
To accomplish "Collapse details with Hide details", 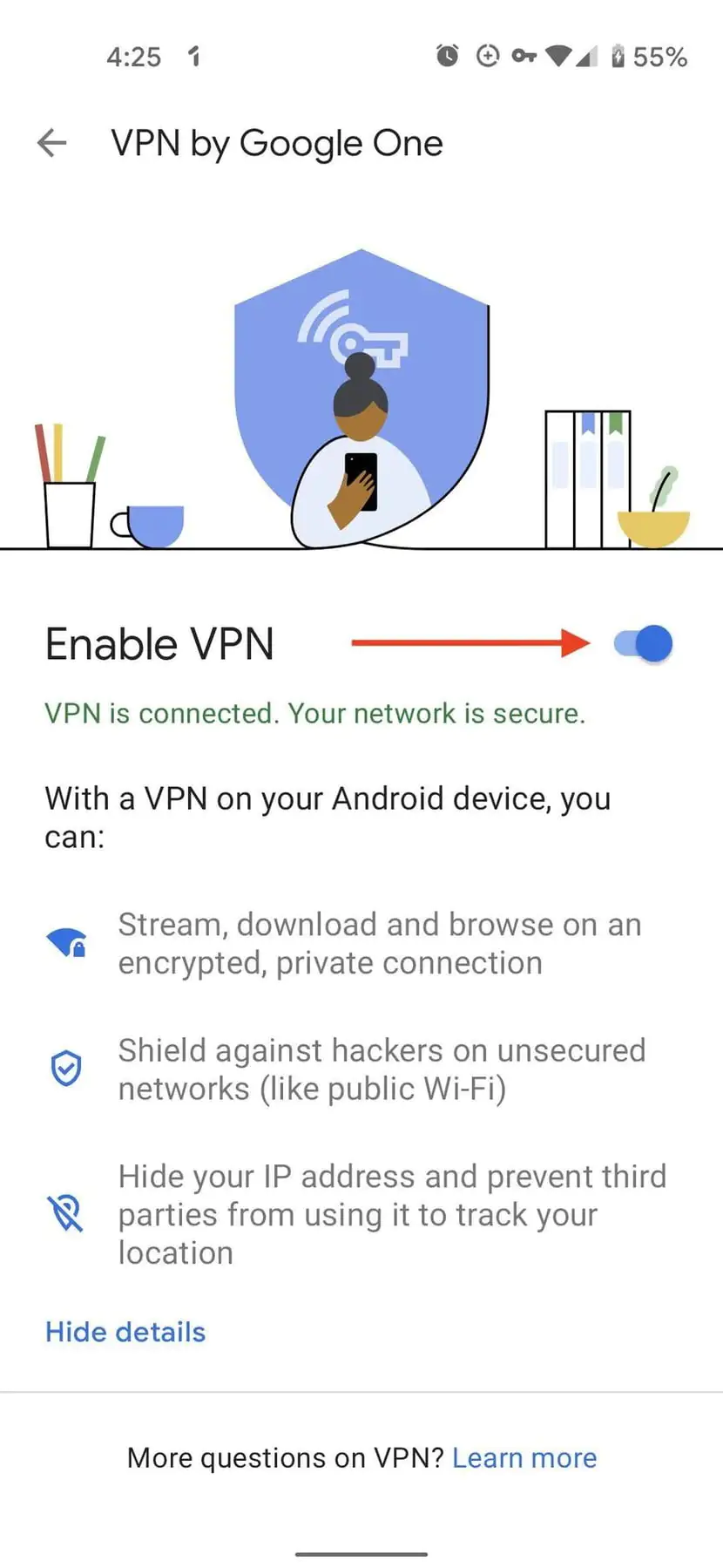I will [x=125, y=1332].
